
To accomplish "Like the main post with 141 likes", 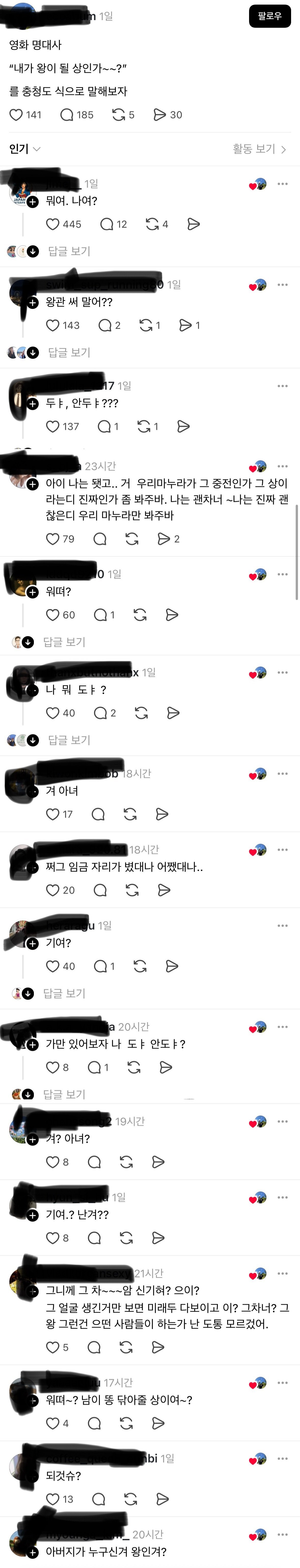I will tap(17, 115).
